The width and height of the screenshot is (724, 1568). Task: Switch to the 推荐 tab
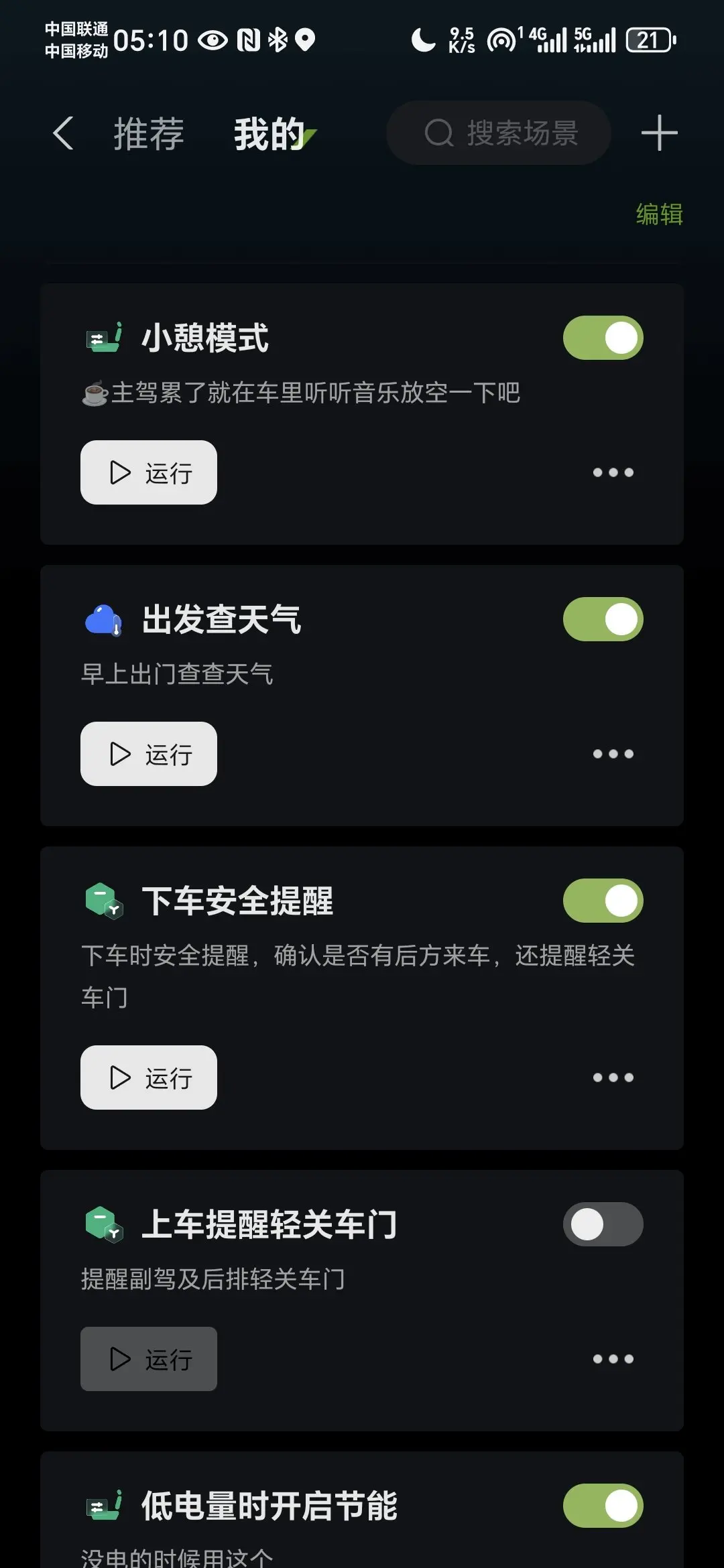coord(149,133)
